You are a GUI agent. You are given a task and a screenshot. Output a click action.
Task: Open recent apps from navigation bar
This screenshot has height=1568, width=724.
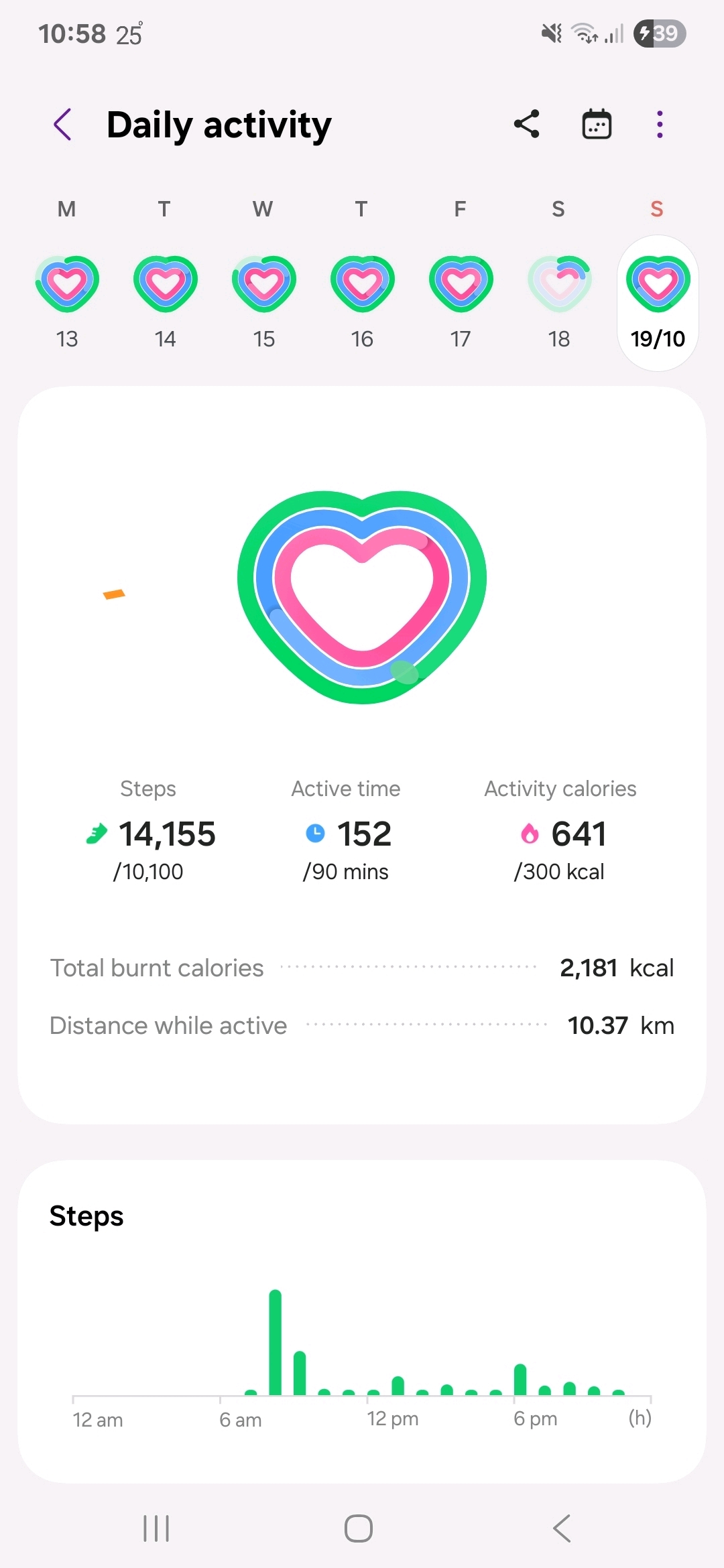[156, 1528]
